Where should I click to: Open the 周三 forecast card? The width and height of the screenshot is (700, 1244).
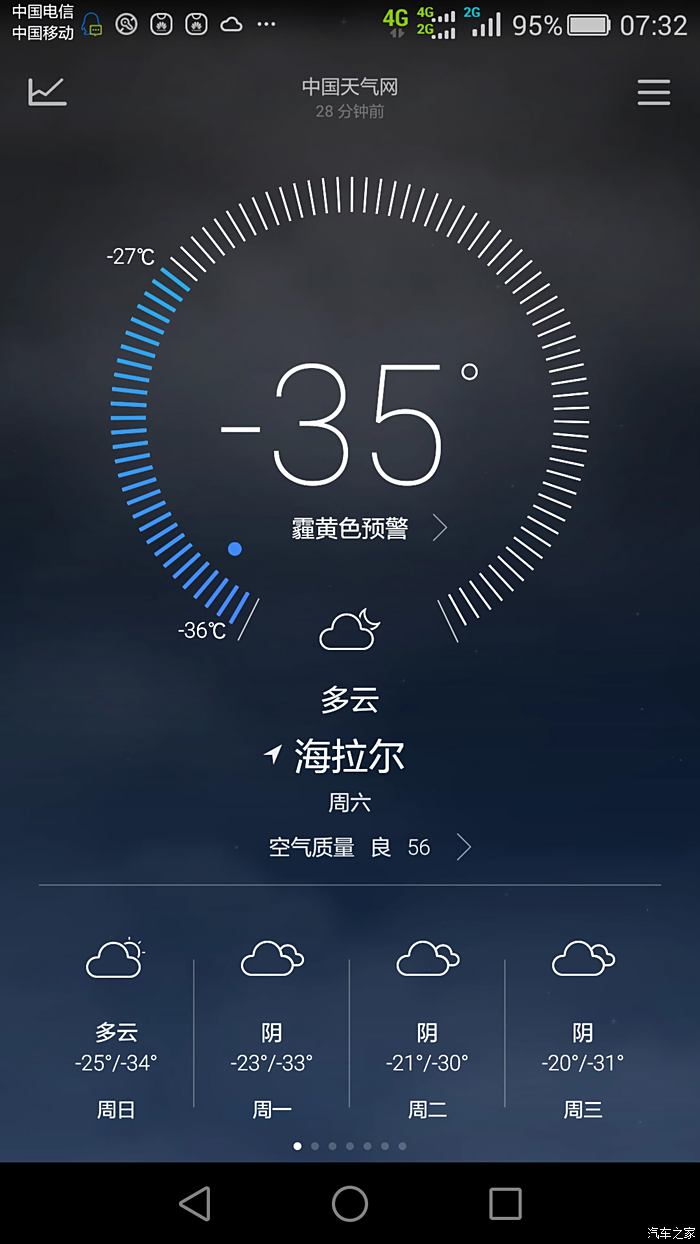click(x=583, y=1029)
